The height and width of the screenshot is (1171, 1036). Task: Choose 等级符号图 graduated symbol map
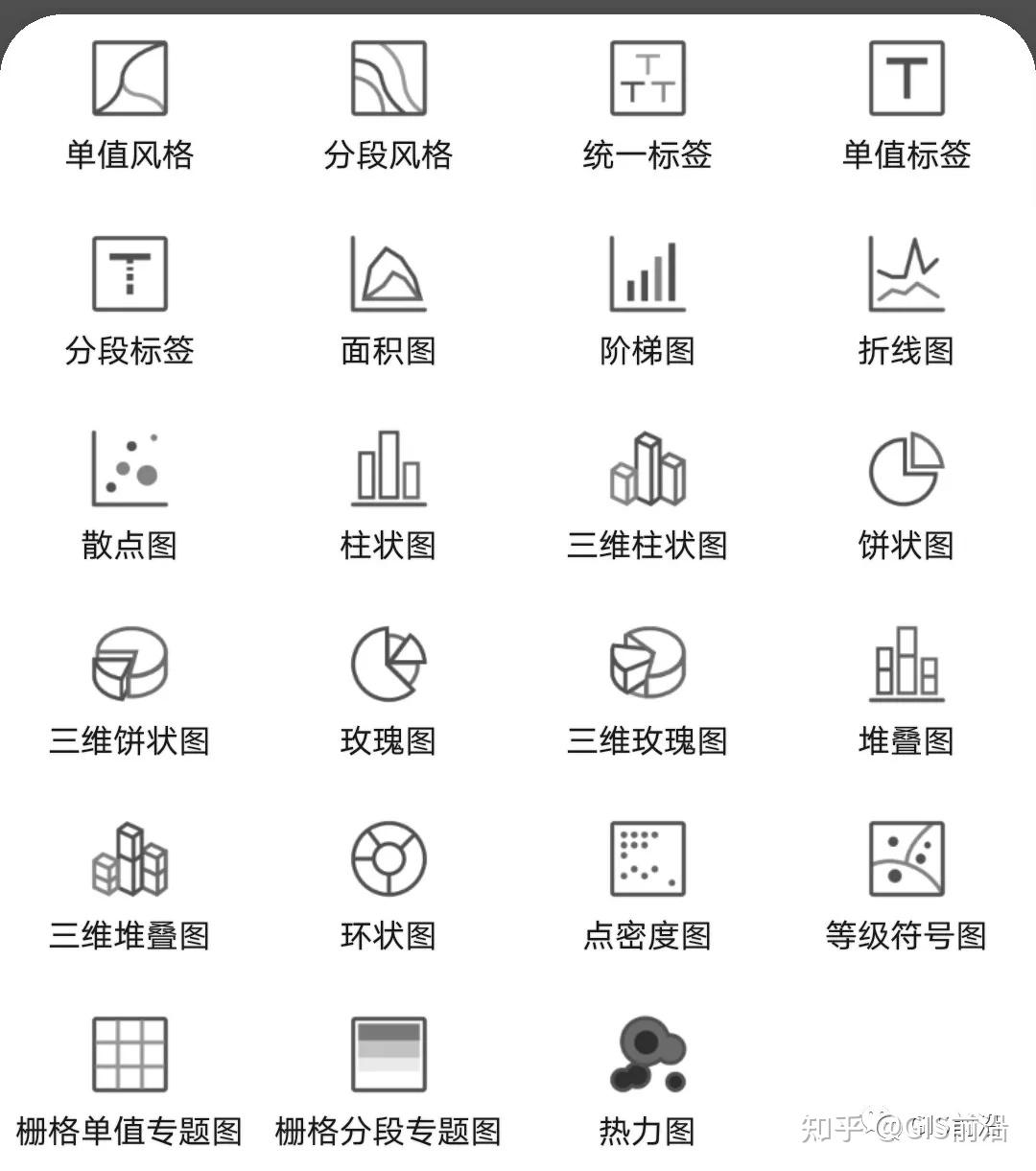tap(906, 859)
